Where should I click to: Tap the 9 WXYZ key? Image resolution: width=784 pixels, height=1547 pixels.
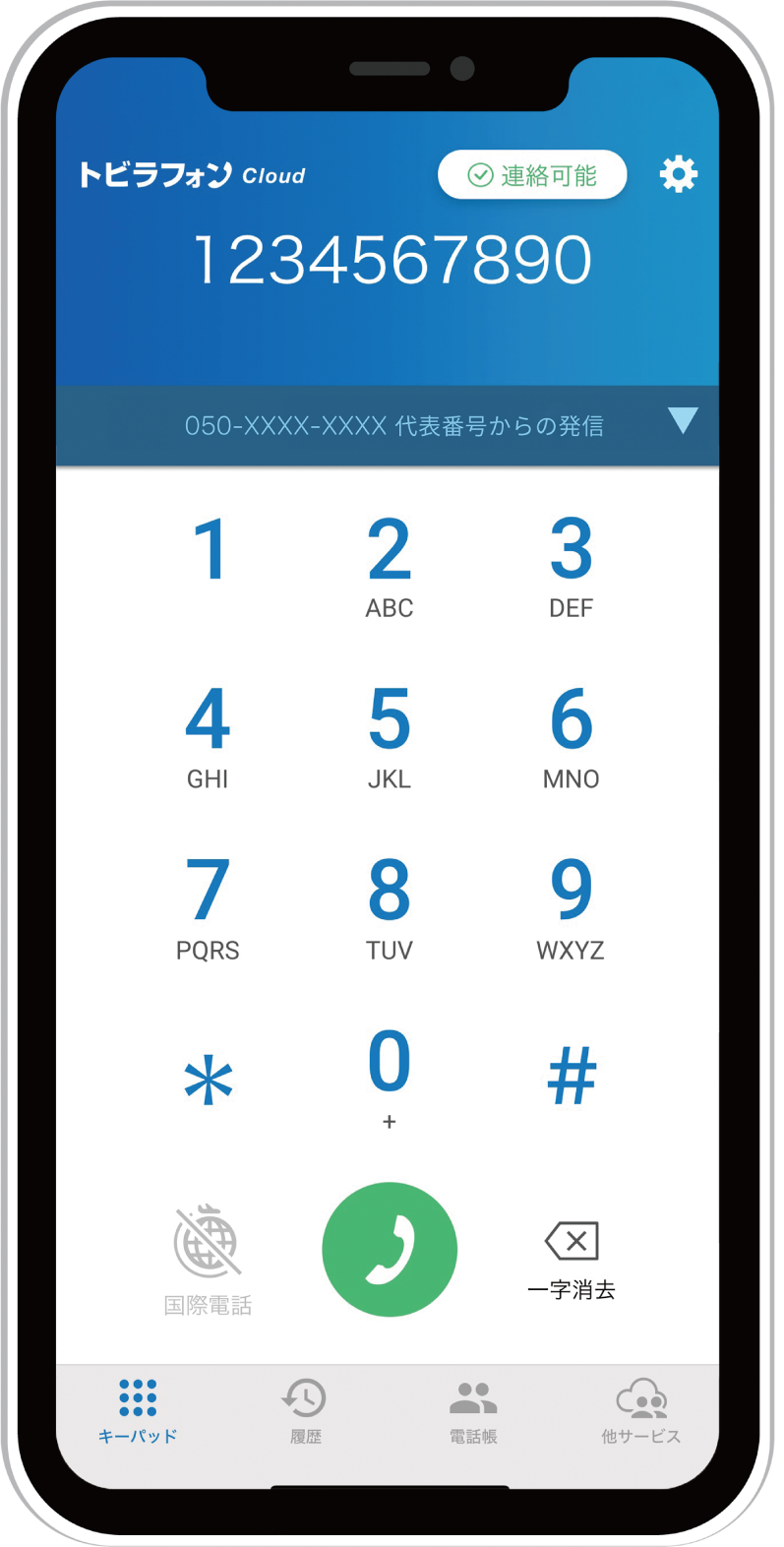(571, 907)
